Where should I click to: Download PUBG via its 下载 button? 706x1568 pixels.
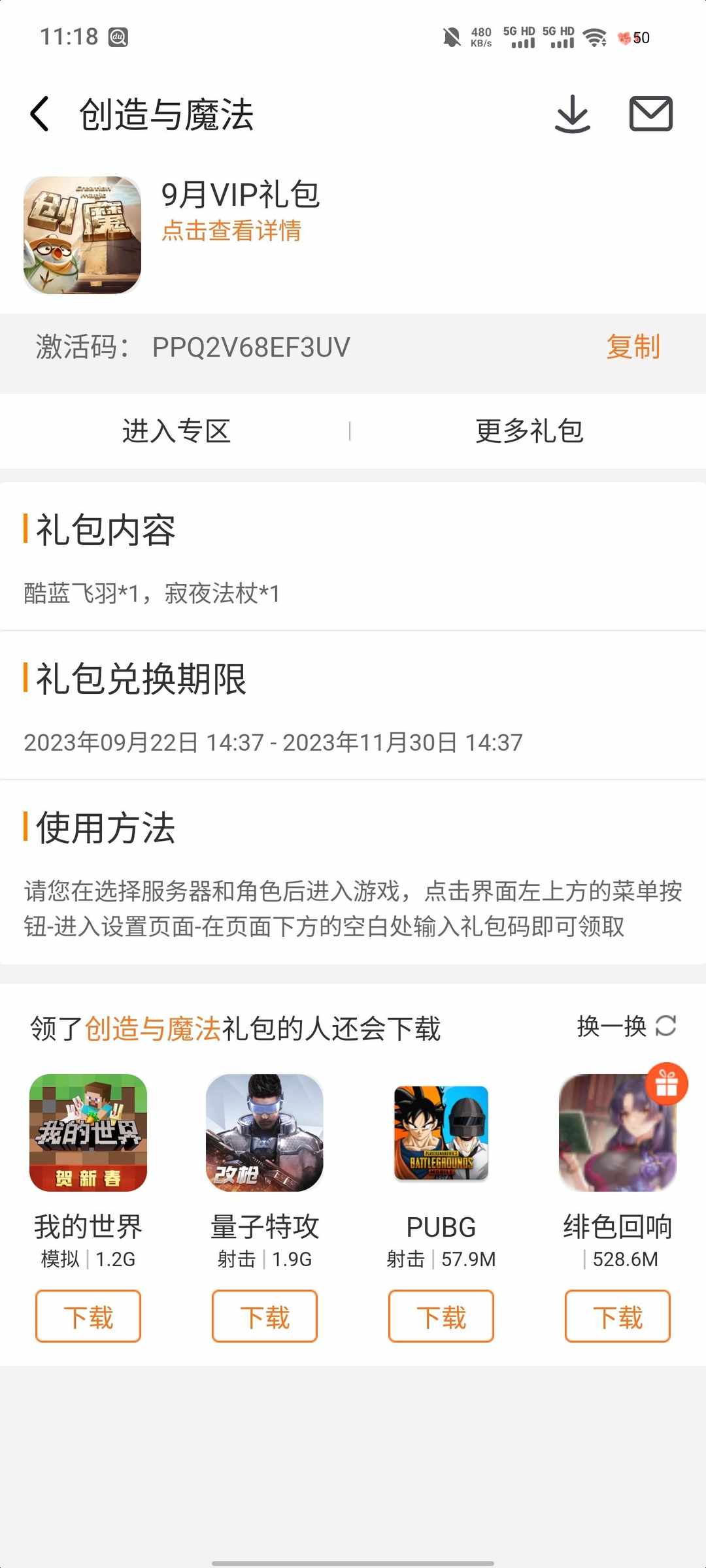click(x=441, y=1316)
